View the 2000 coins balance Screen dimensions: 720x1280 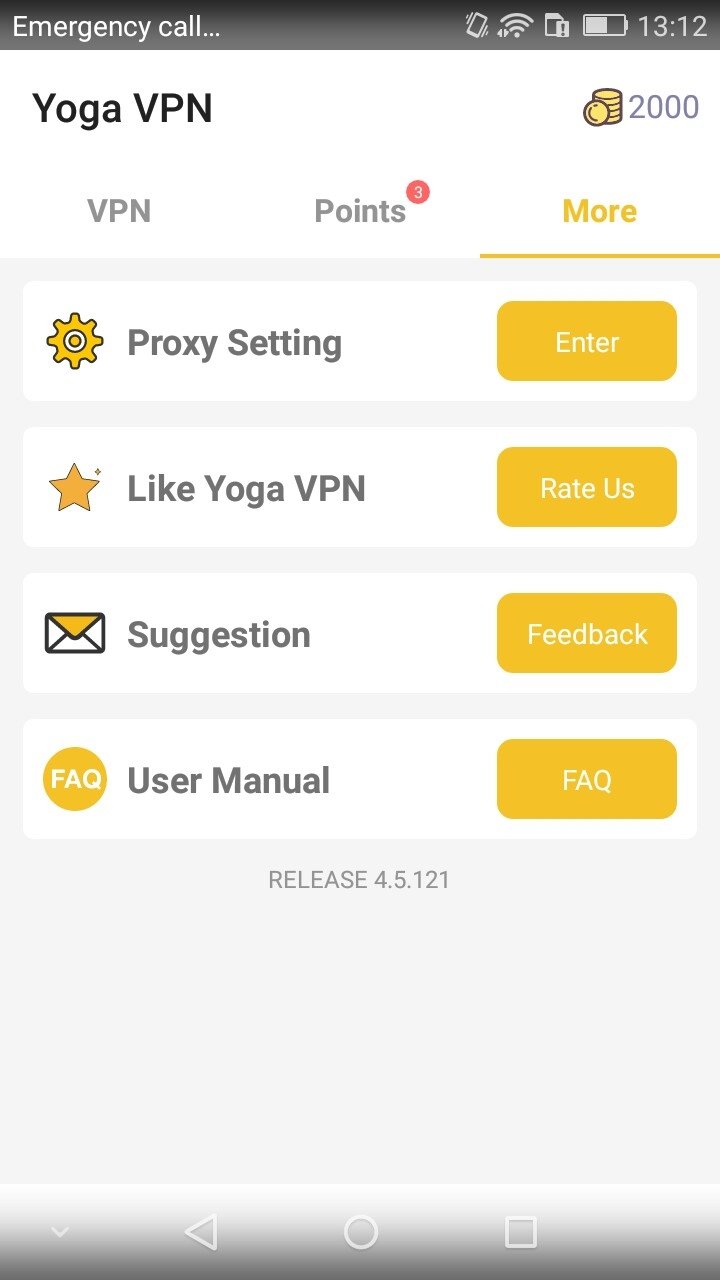[x=641, y=107]
